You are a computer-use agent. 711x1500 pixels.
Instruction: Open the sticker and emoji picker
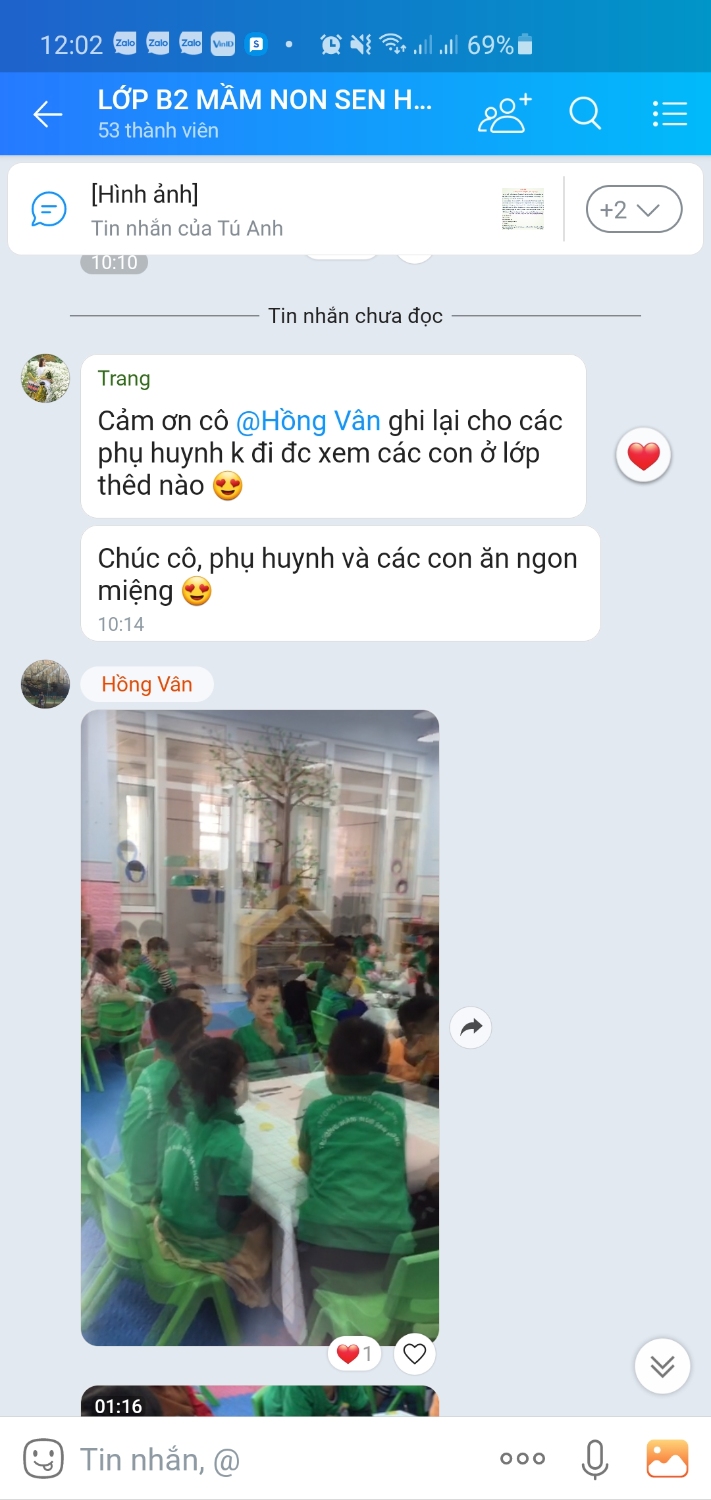pos(43,1459)
